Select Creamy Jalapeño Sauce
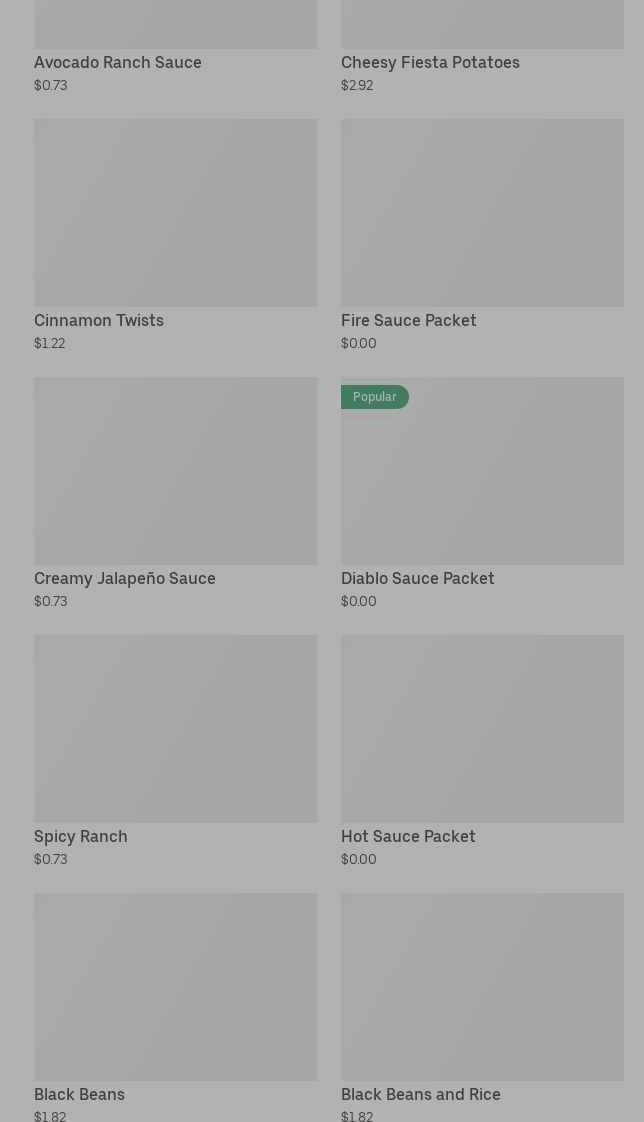 [175, 494]
